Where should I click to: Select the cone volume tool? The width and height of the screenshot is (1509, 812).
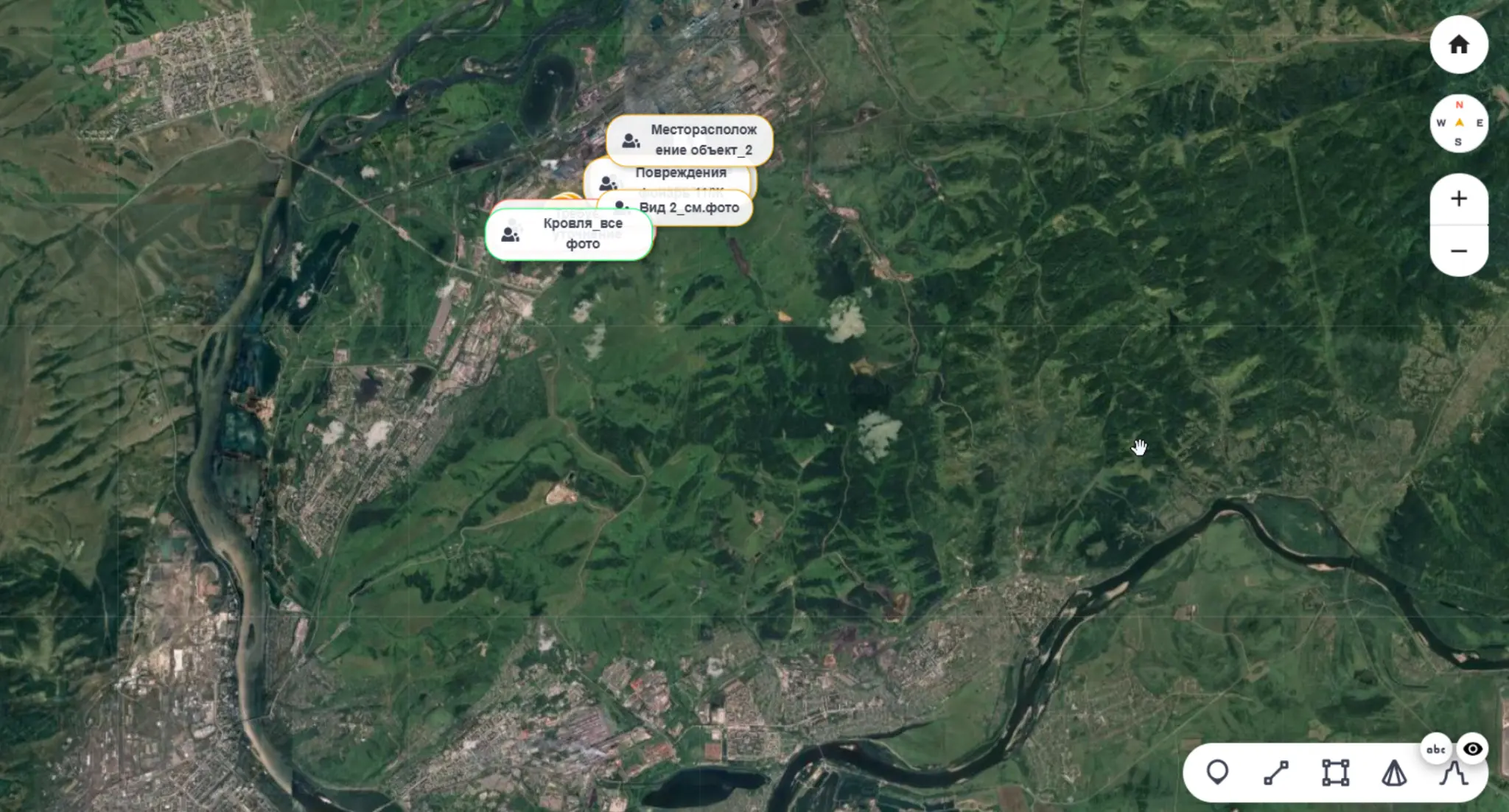[x=1393, y=773]
